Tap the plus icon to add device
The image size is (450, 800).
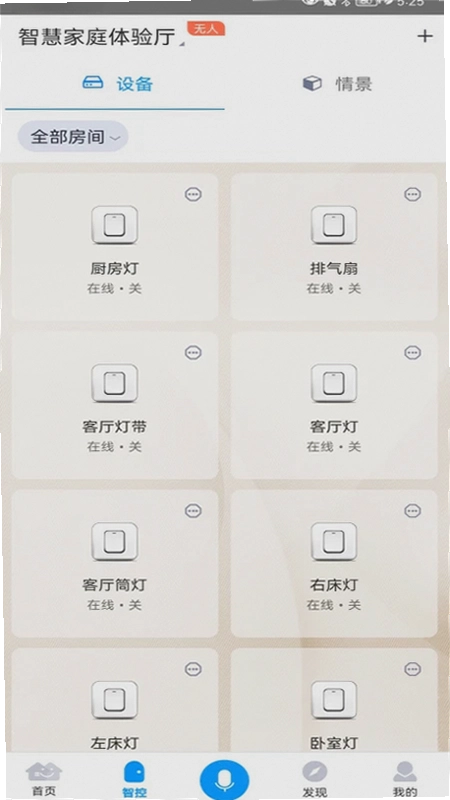pos(424,36)
